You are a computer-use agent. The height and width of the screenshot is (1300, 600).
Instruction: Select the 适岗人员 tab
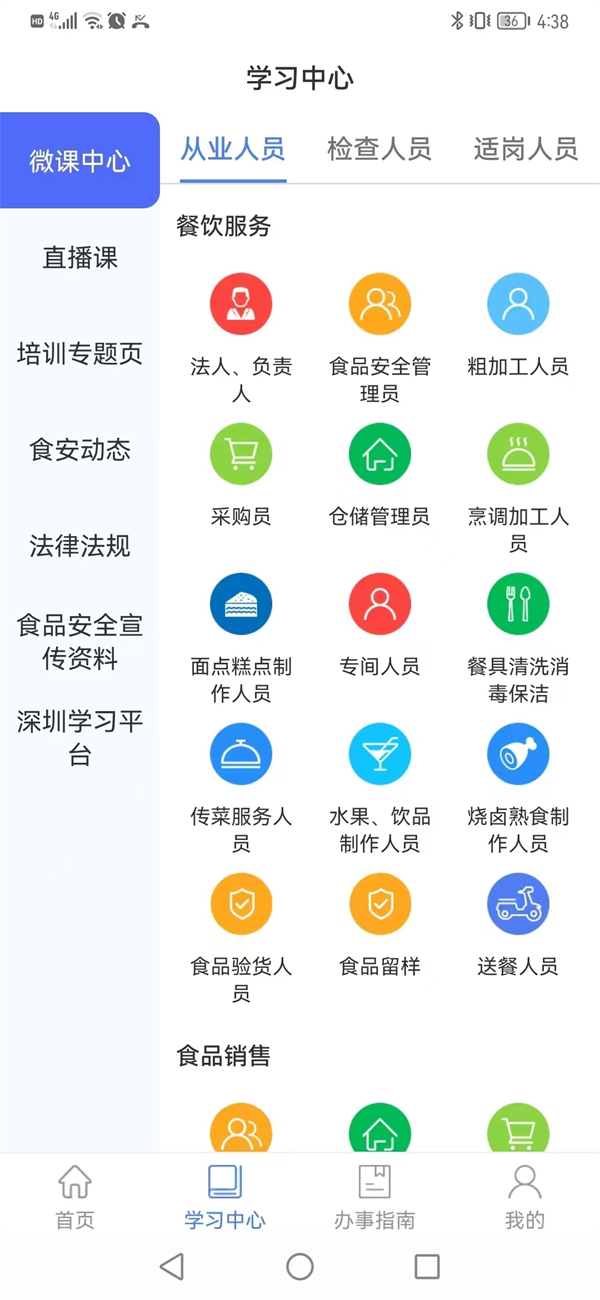[x=525, y=150]
